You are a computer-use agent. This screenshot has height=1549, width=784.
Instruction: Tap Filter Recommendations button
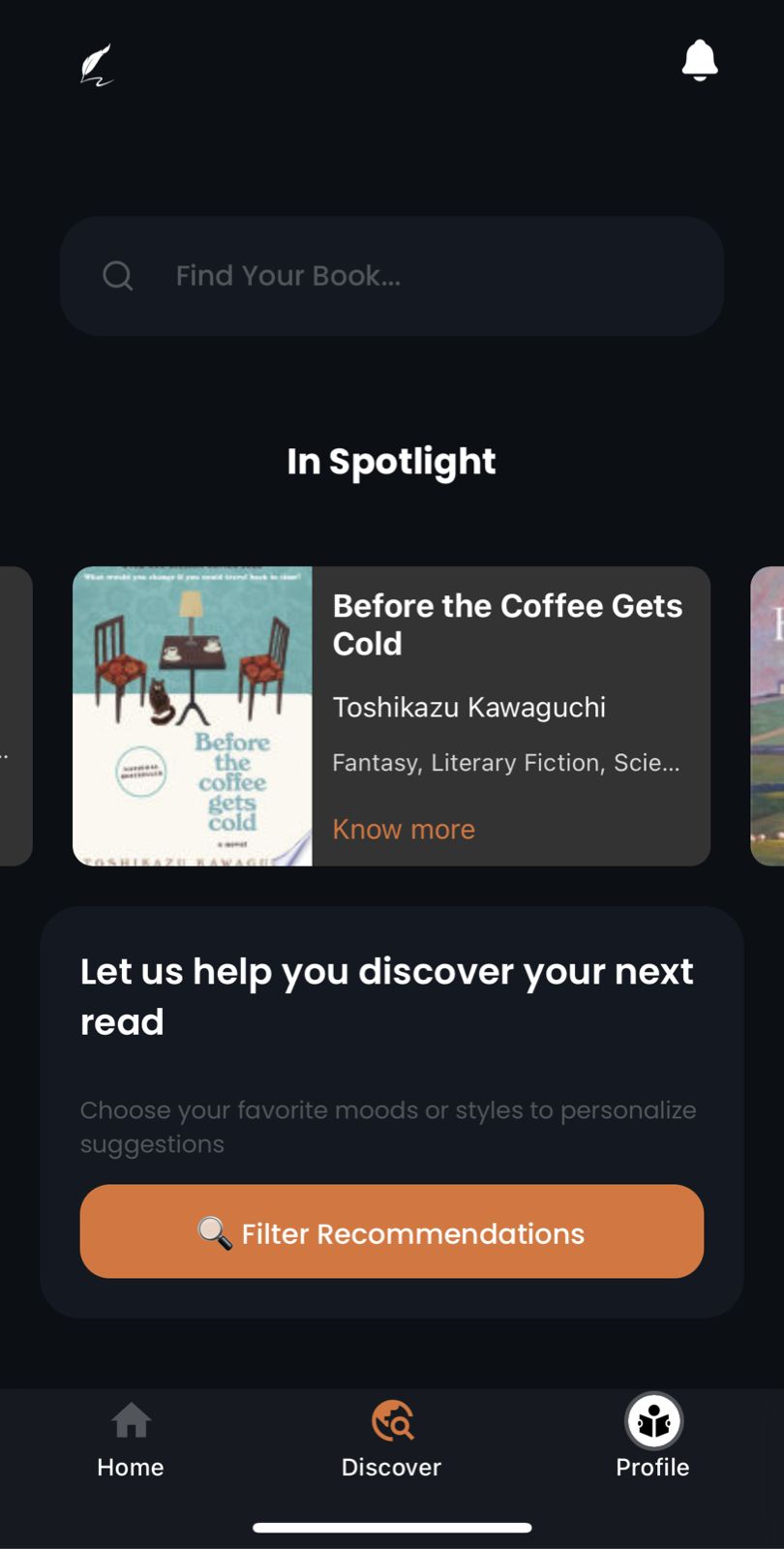[391, 1231]
